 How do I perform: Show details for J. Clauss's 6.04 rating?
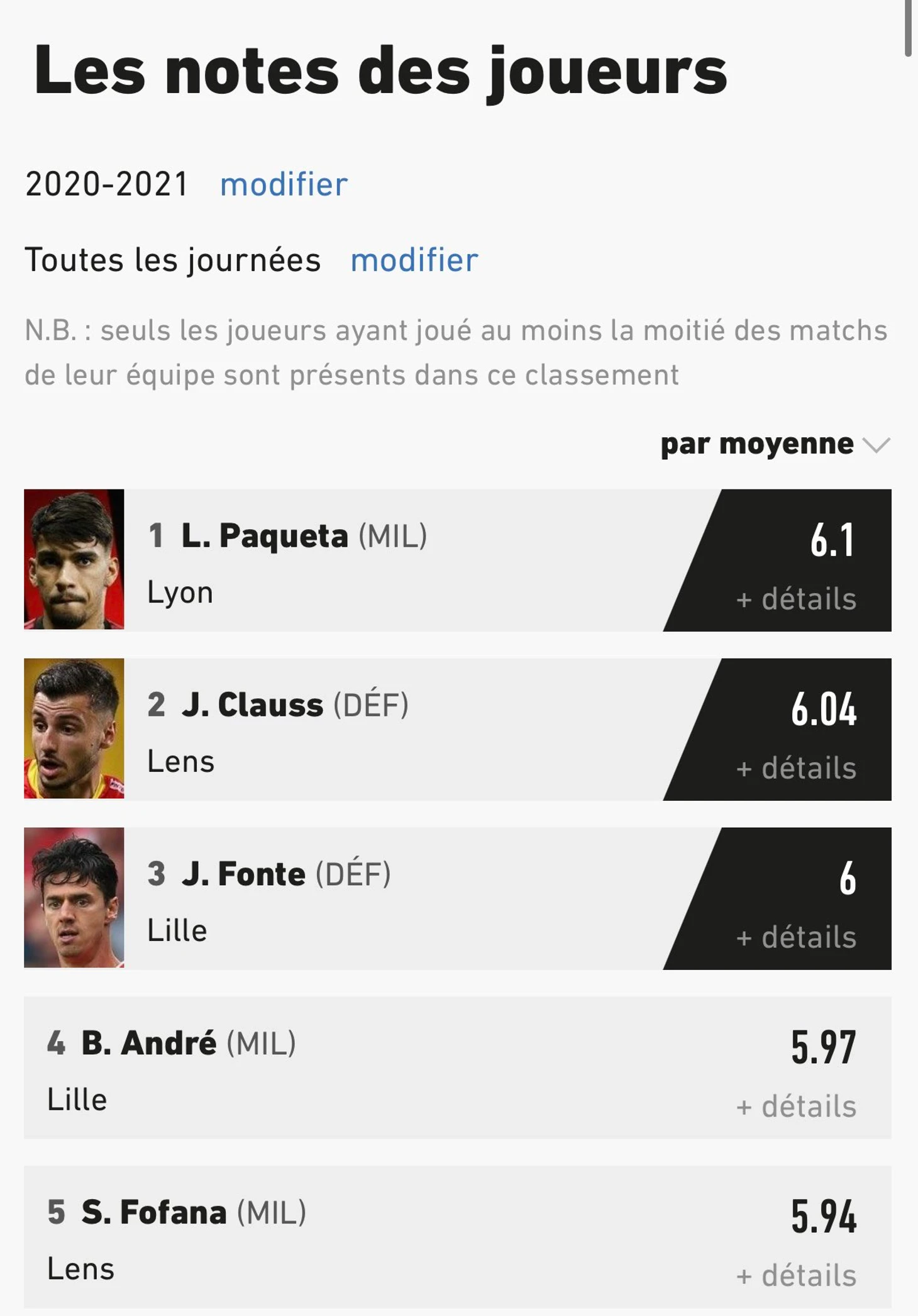tap(796, 768)
